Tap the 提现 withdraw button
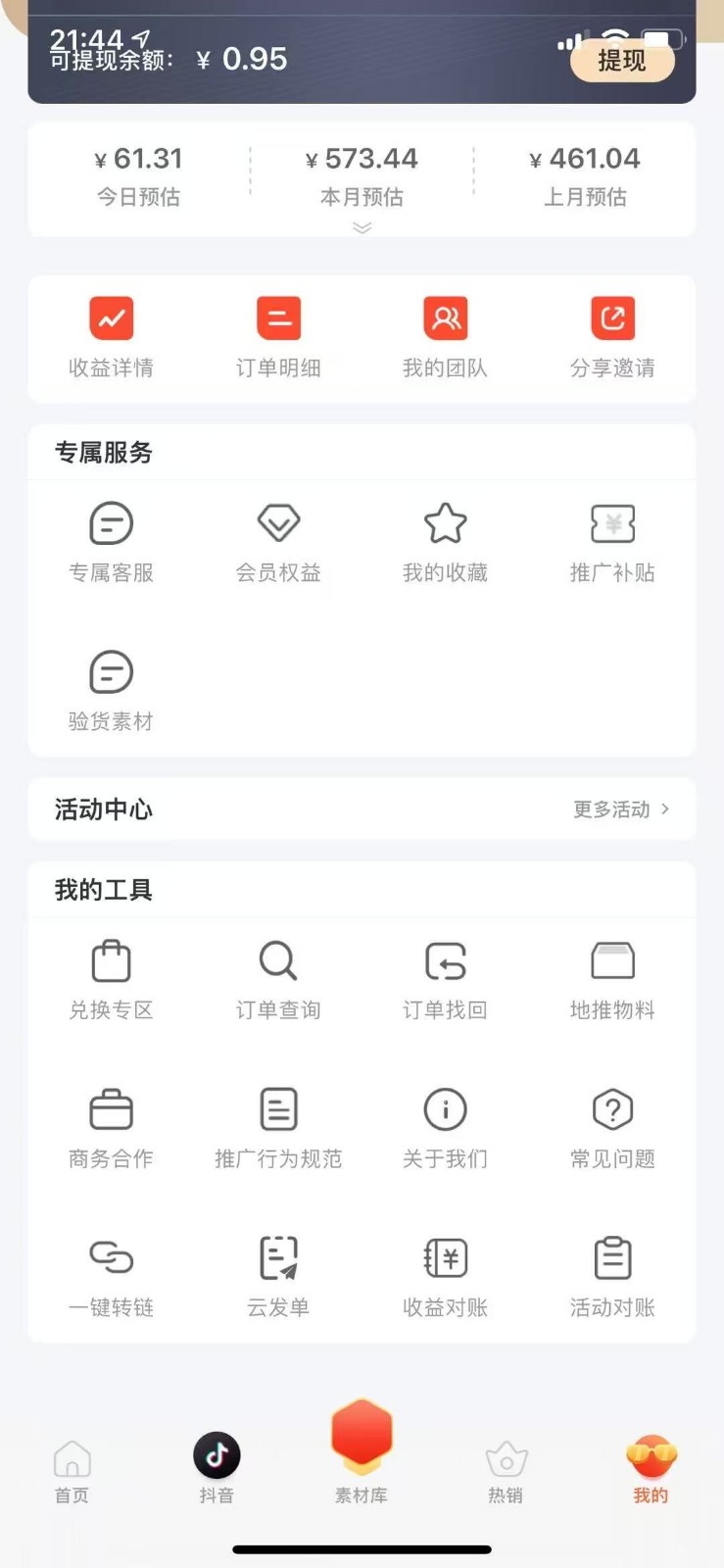This screenshot has height=1568, width=724. (621, 61)
